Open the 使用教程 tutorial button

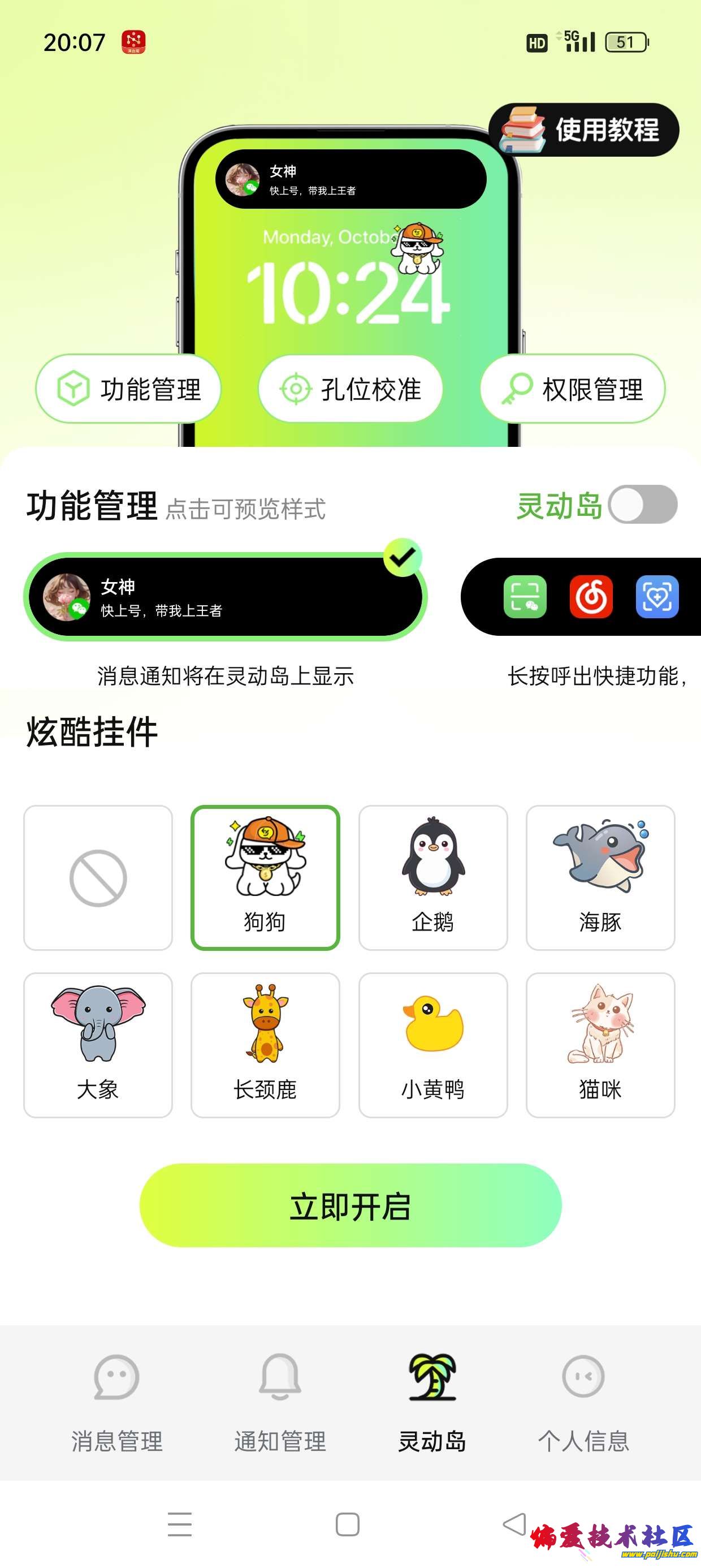pyautogui.click(x=584, y=130)
